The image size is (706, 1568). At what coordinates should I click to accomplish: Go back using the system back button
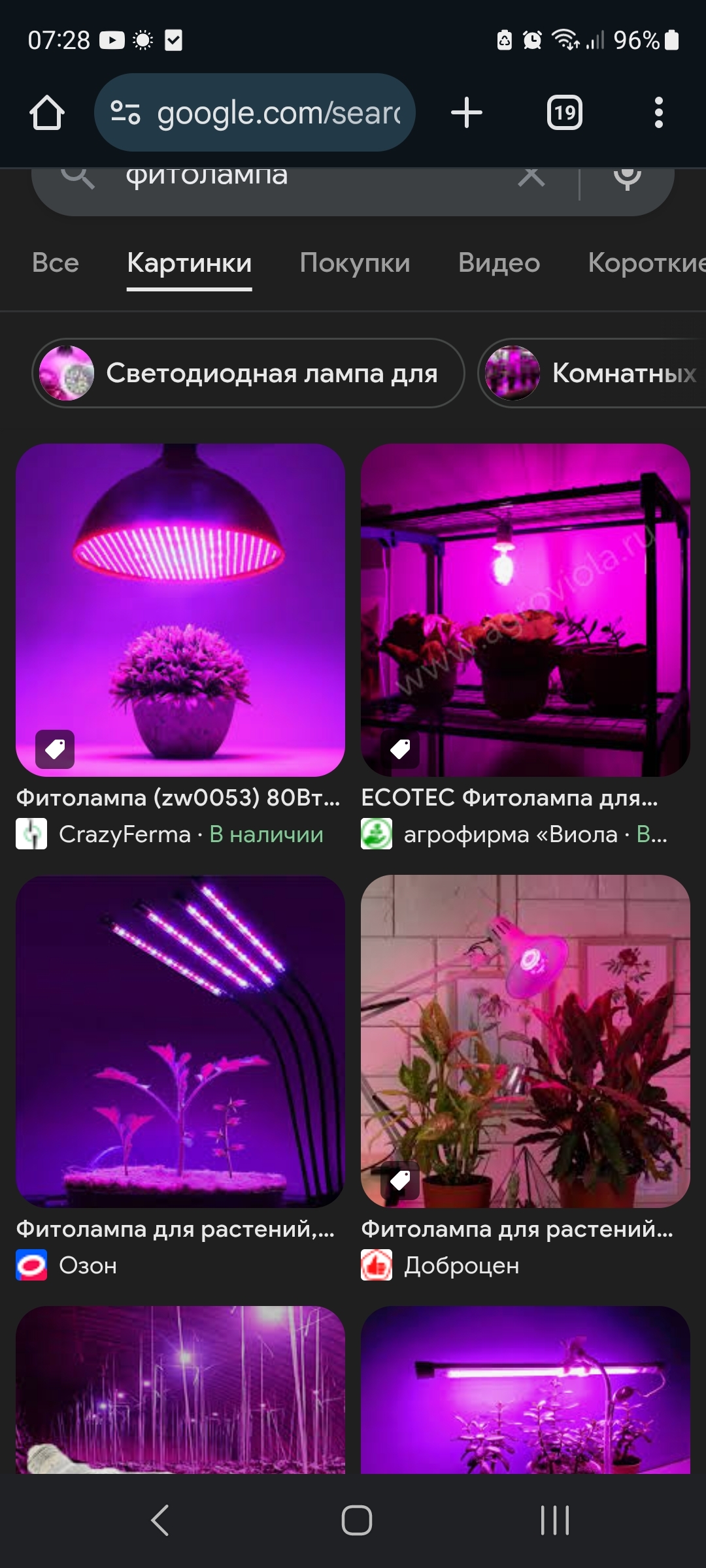coord(160,1520)
